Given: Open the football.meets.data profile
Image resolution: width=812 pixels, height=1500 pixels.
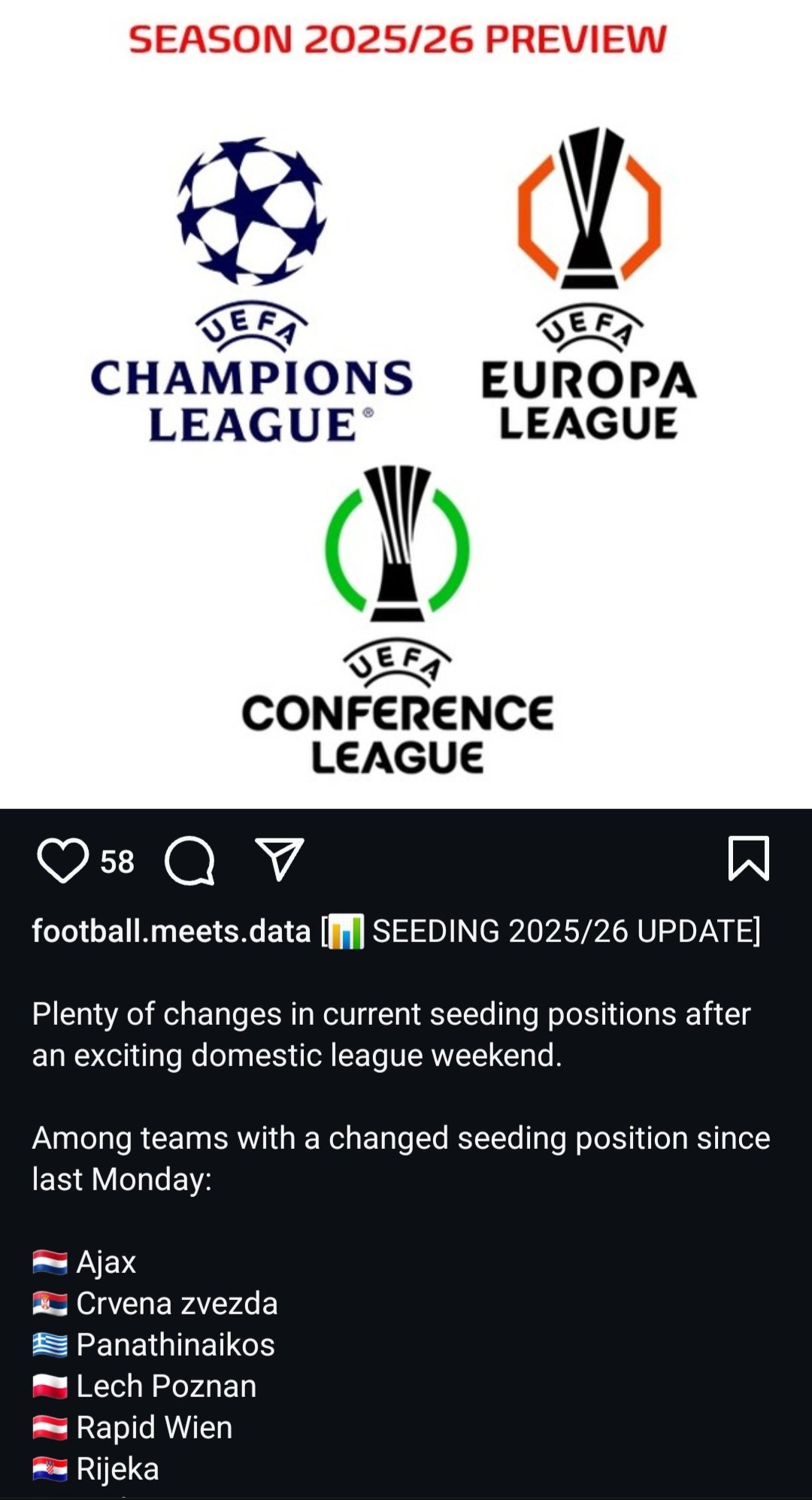Looking at the screenshot, I should (171, 931).
